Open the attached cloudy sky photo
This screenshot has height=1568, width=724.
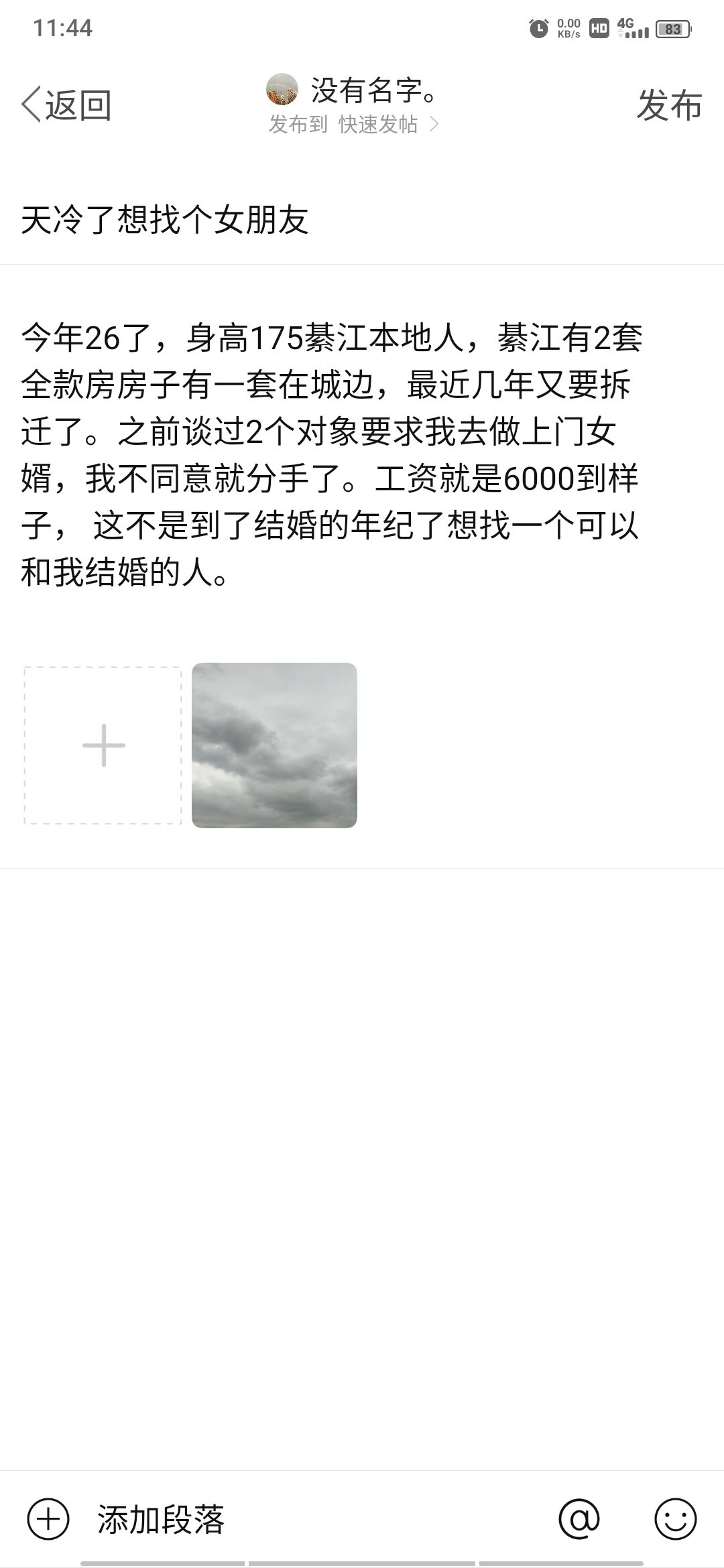(x=274, y=745)
